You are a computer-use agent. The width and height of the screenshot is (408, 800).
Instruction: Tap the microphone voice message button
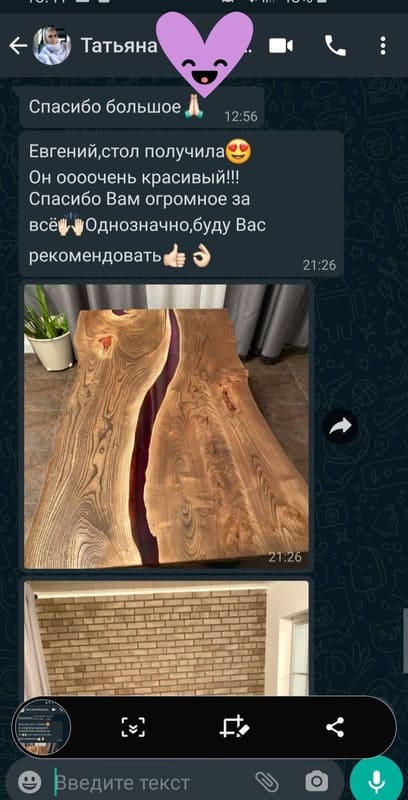point(376,780)
